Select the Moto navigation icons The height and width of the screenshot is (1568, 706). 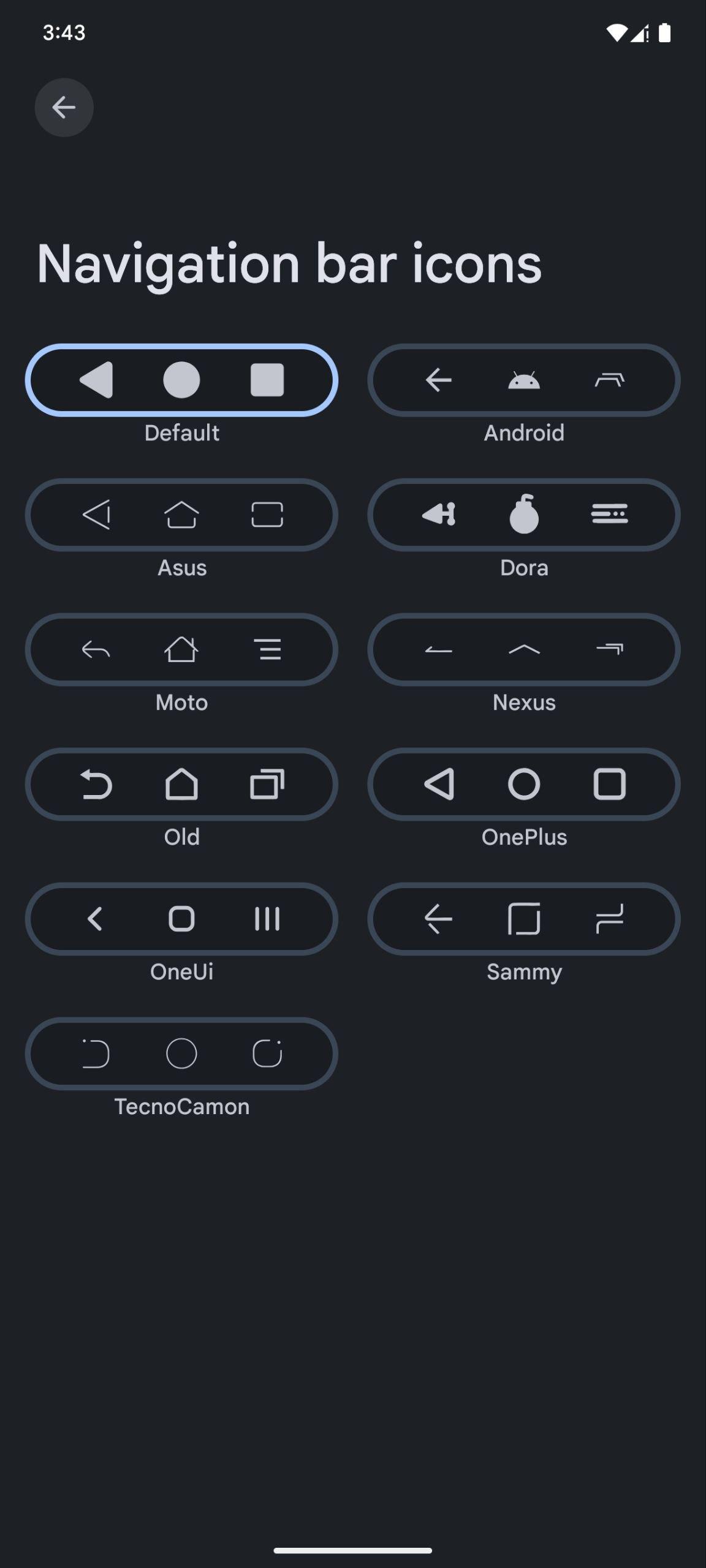coord(181,649)
